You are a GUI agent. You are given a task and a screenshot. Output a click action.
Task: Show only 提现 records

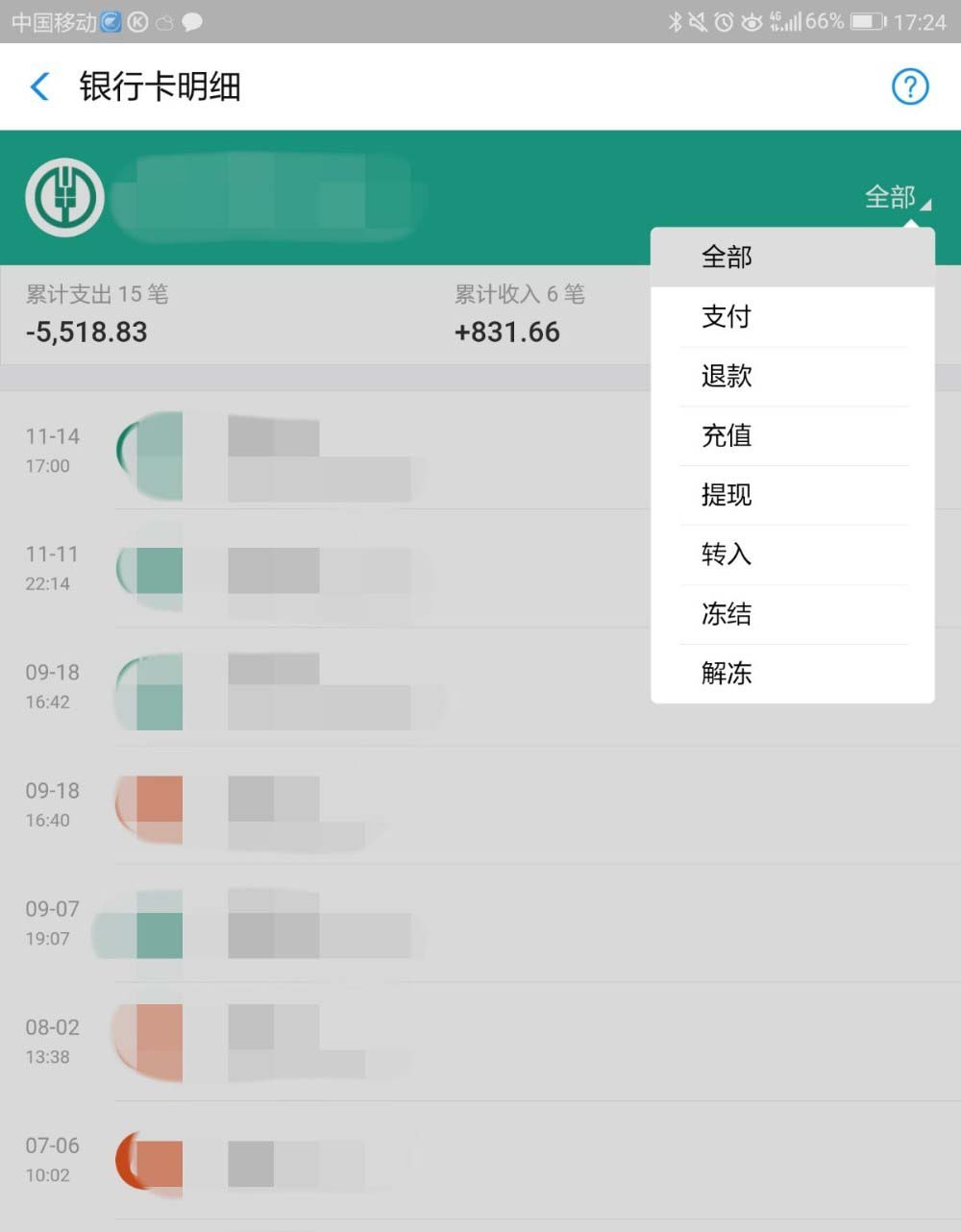click(727, 496)
